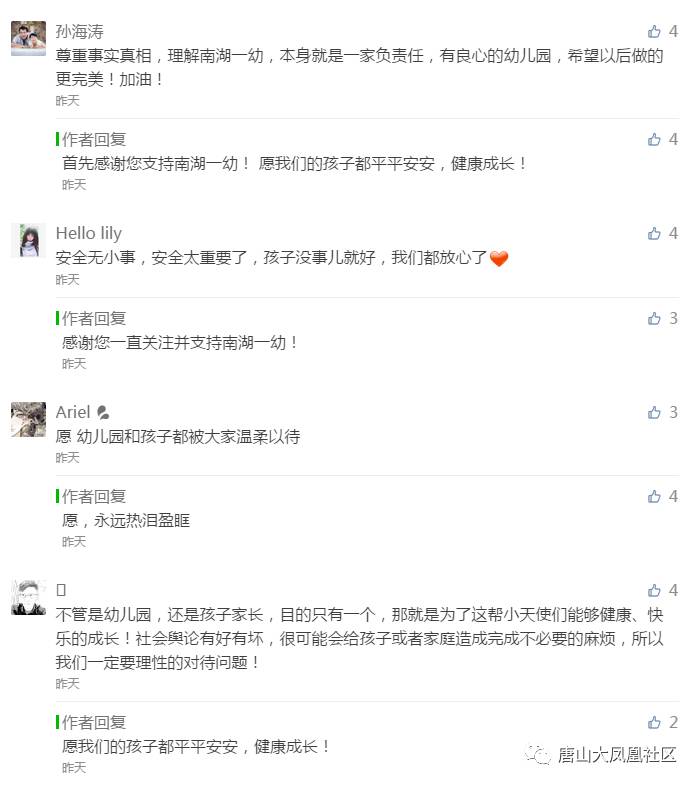Like the author reply 愿，永远热泪盈眶
This screenshot has height=785, width=699.
(x=655, y=497)
